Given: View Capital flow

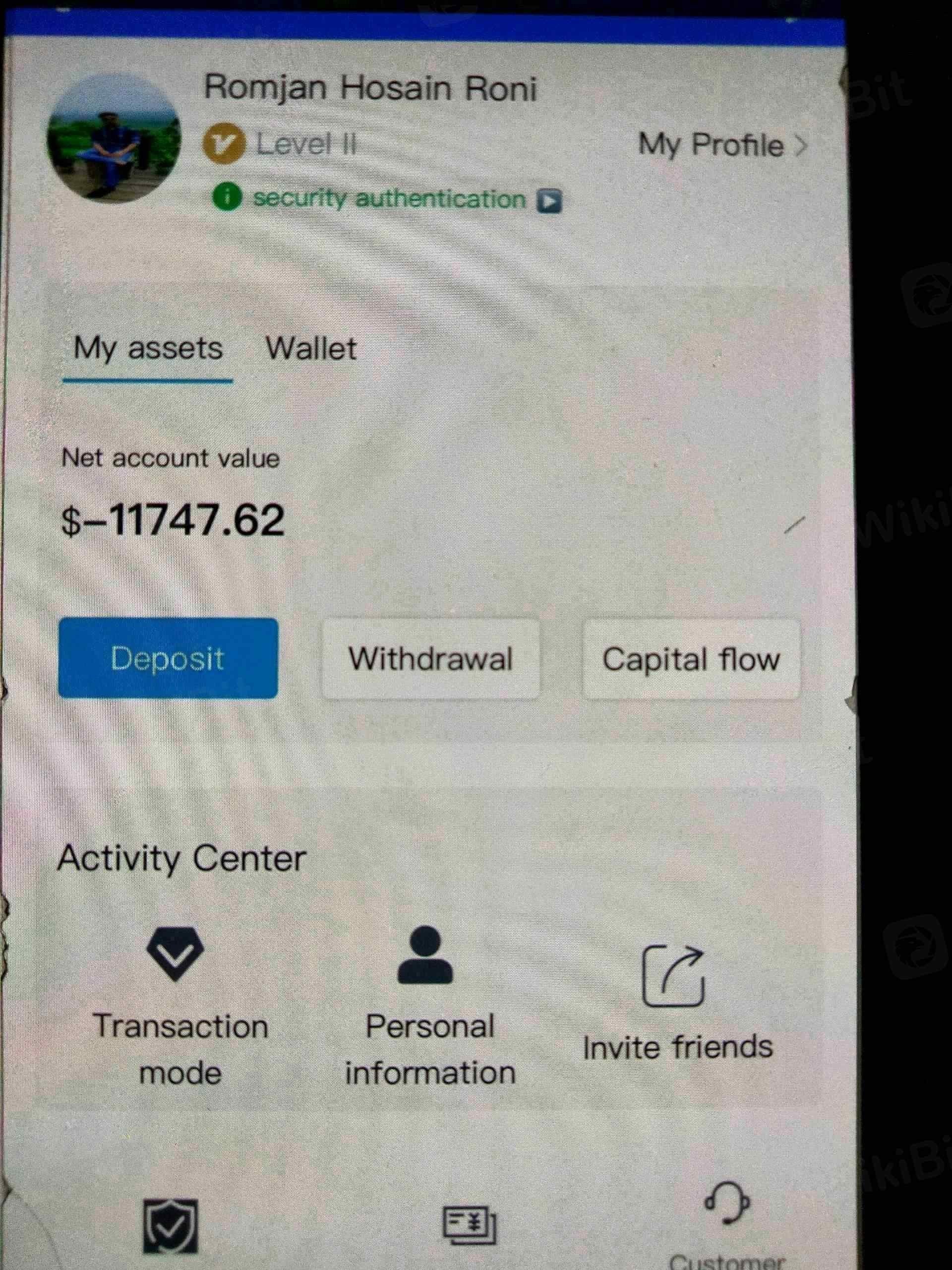Looking at the screenshot, I should (x=691, y=659).
